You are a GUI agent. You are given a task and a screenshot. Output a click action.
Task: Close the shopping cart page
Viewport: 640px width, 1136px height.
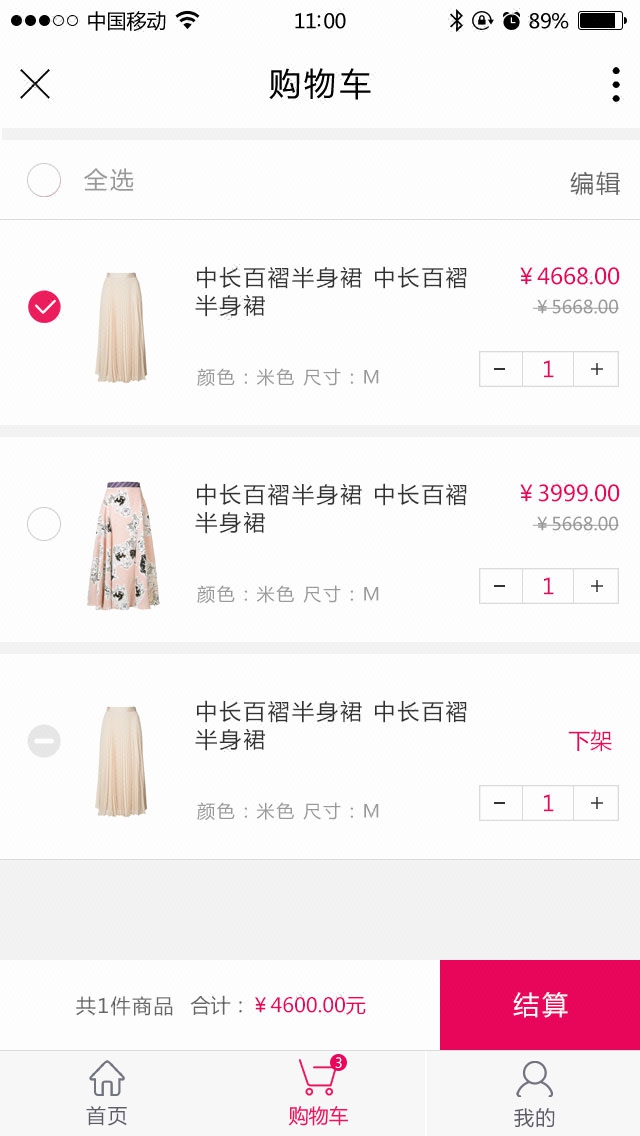coord(35,85)
